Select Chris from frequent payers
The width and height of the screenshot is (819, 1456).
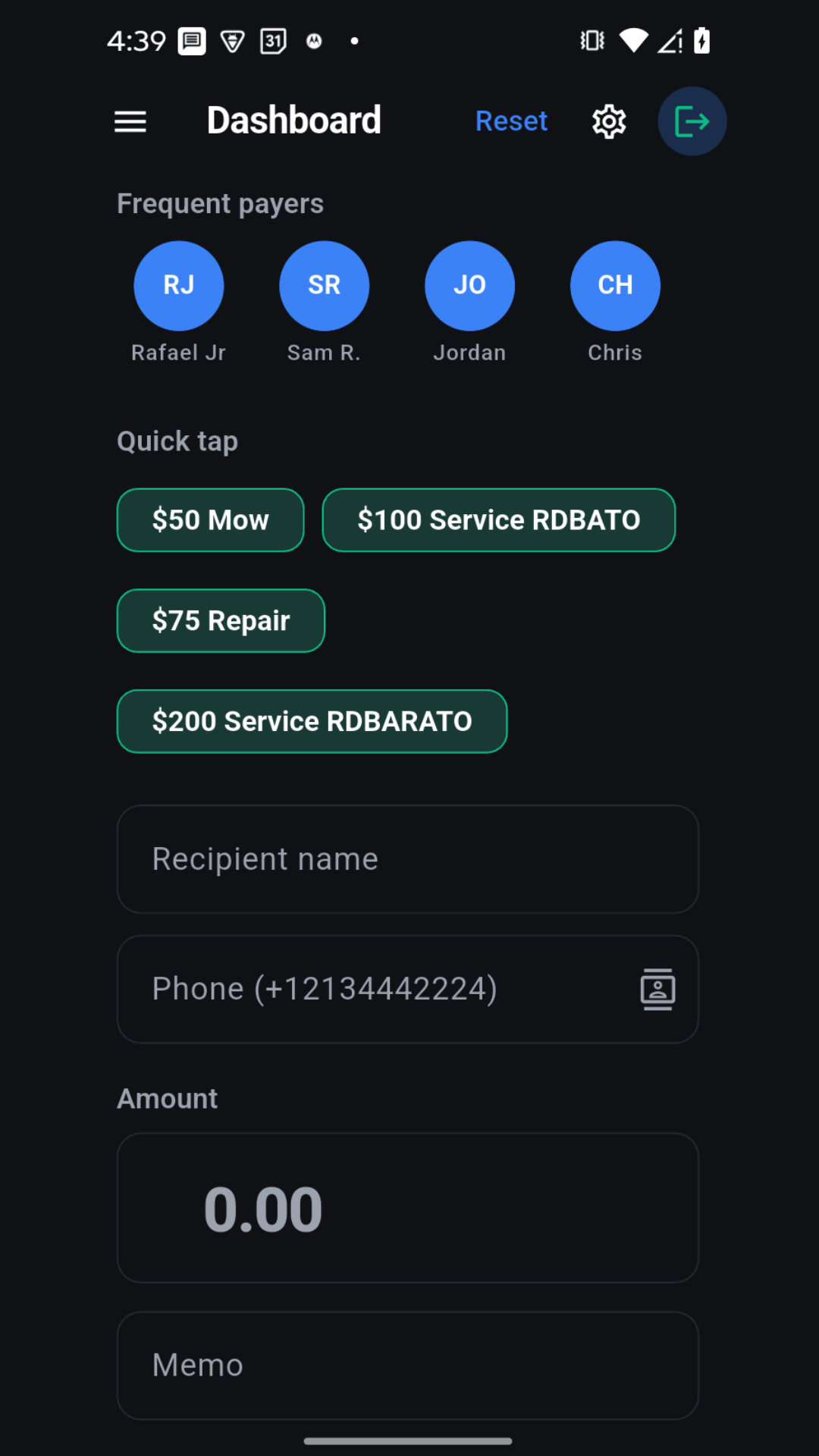pyautogui.click(x=615, y=285)
